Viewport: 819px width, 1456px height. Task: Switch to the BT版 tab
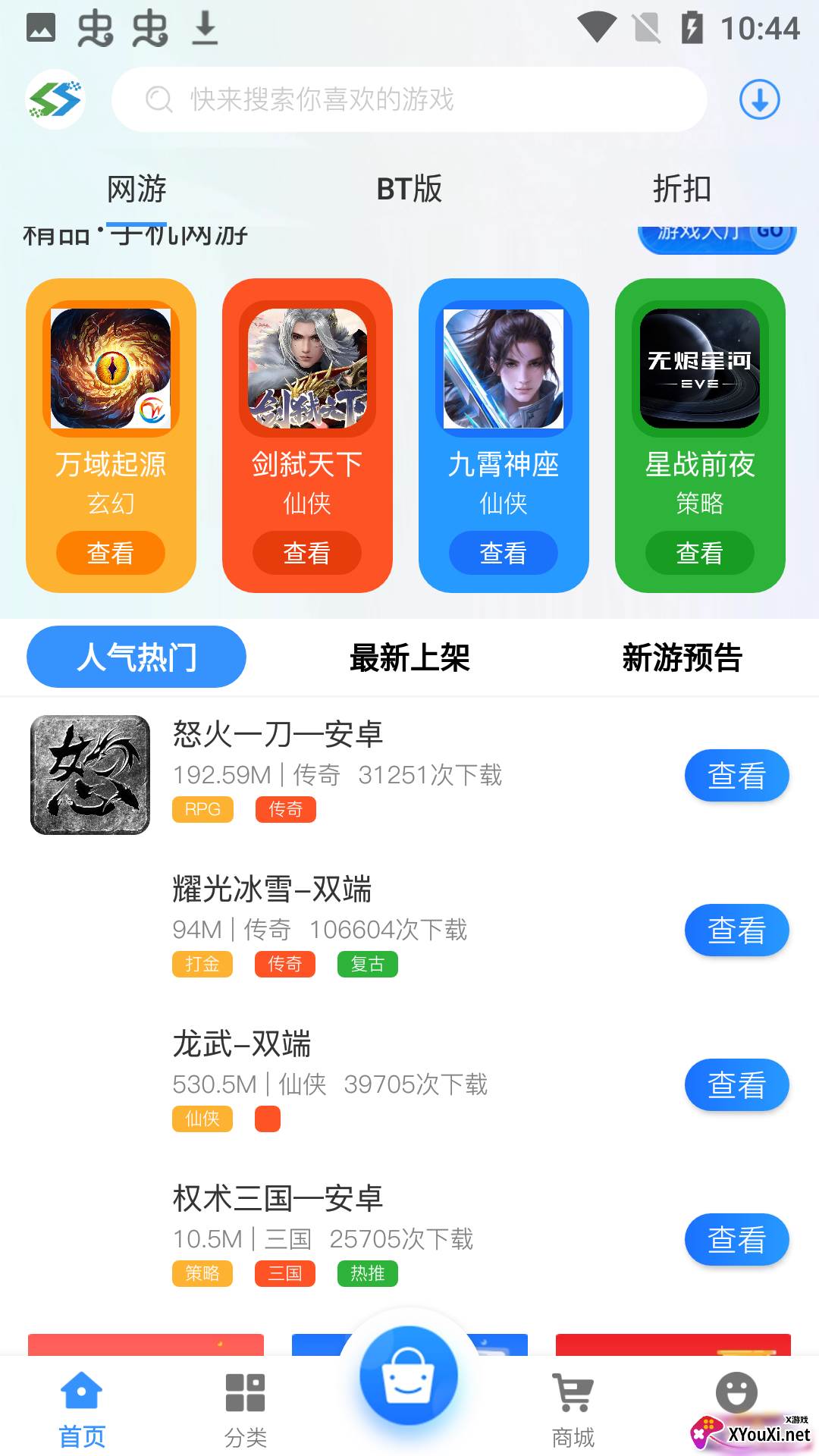click(x=409, y=189)
